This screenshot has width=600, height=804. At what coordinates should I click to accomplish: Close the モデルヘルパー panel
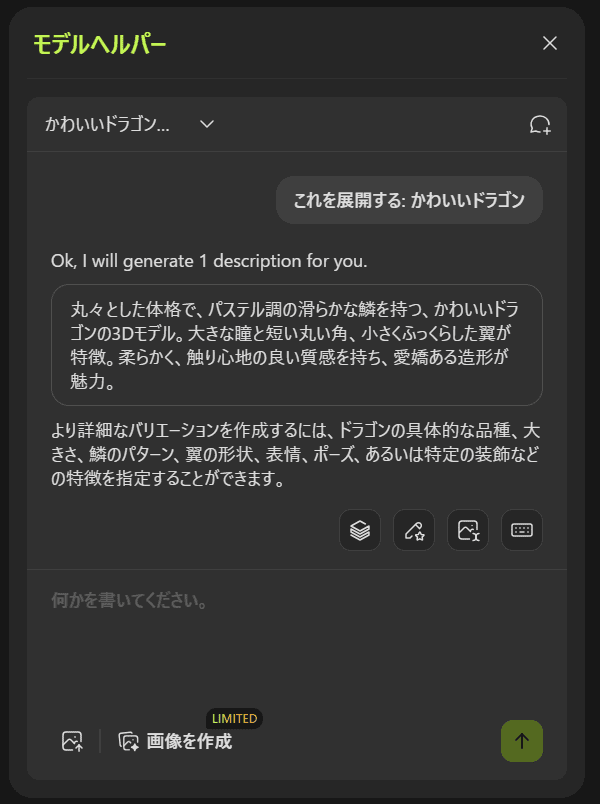pyautogui.click(x=549, y=43)
